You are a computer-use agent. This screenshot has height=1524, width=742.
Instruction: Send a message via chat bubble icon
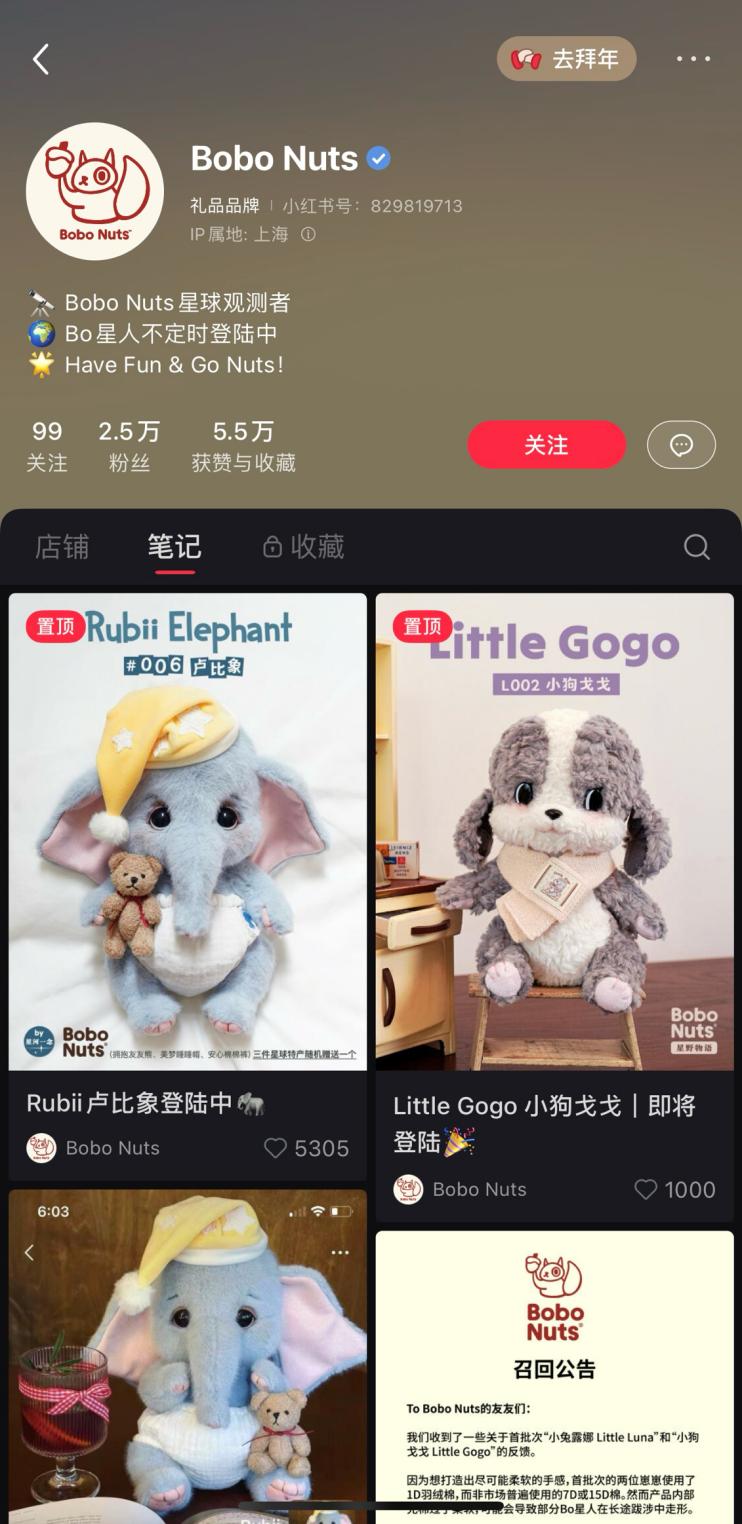[681, 445]
